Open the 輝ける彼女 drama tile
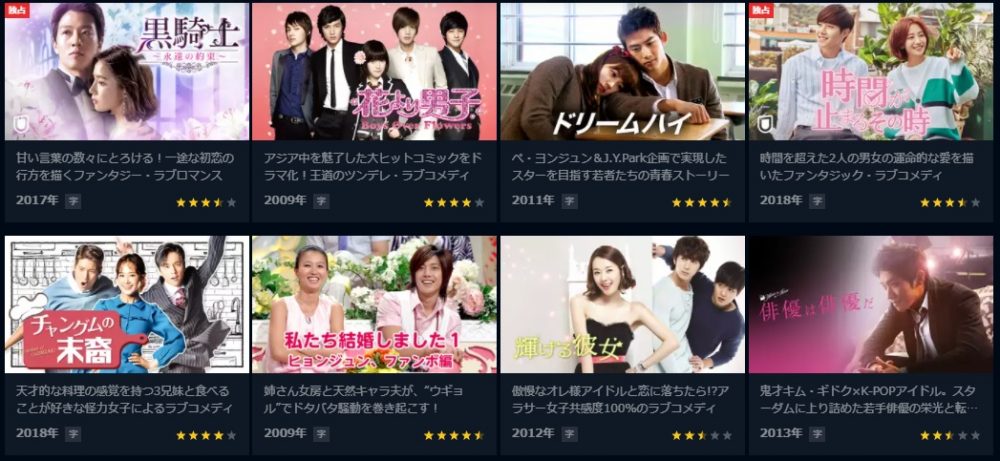Image resolution: width=1000 pixels, height=461 pixels. coord(622,305)
